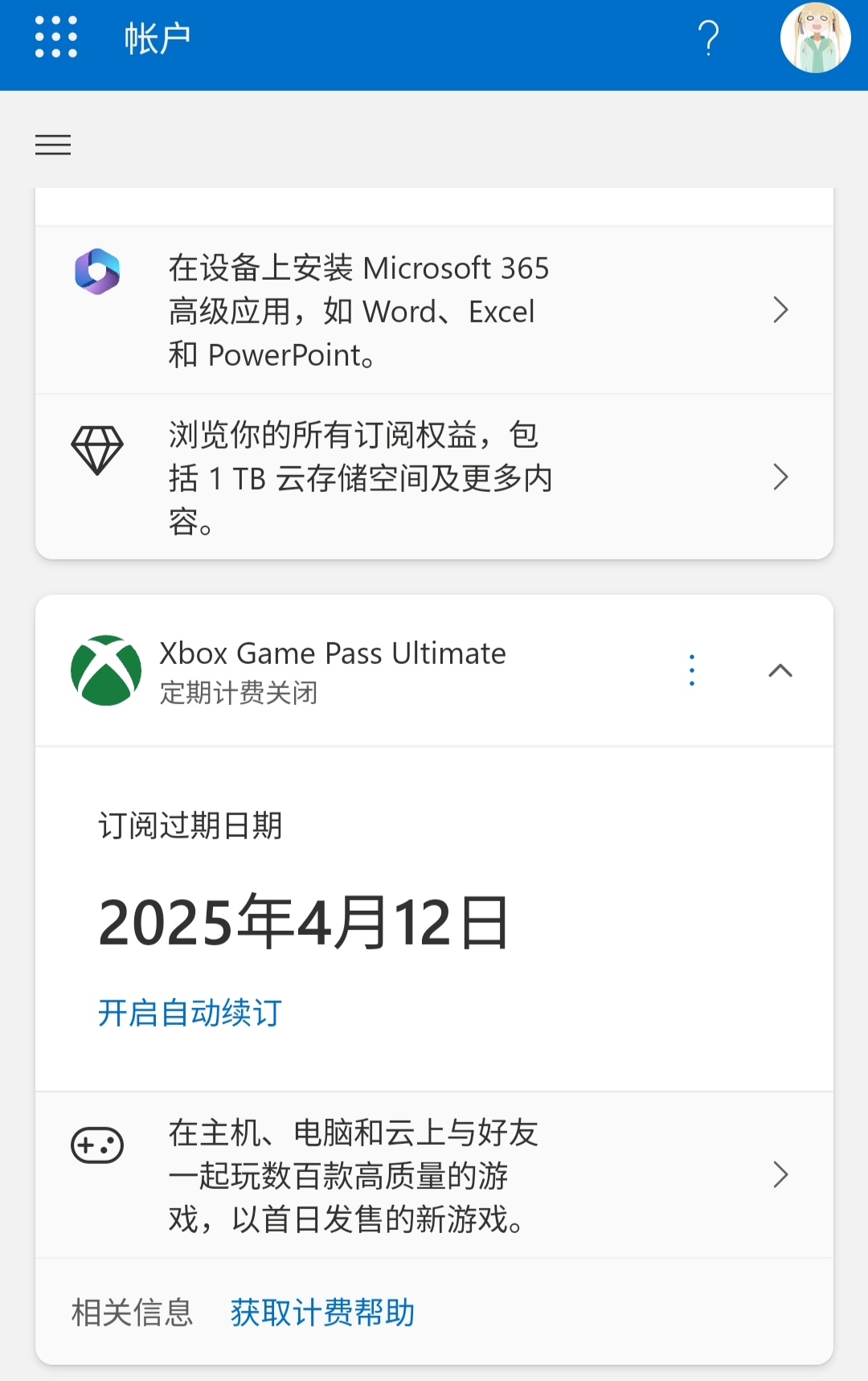Click the 相关信息 label
The image size is (868, 1381).
pos(132,1312)
